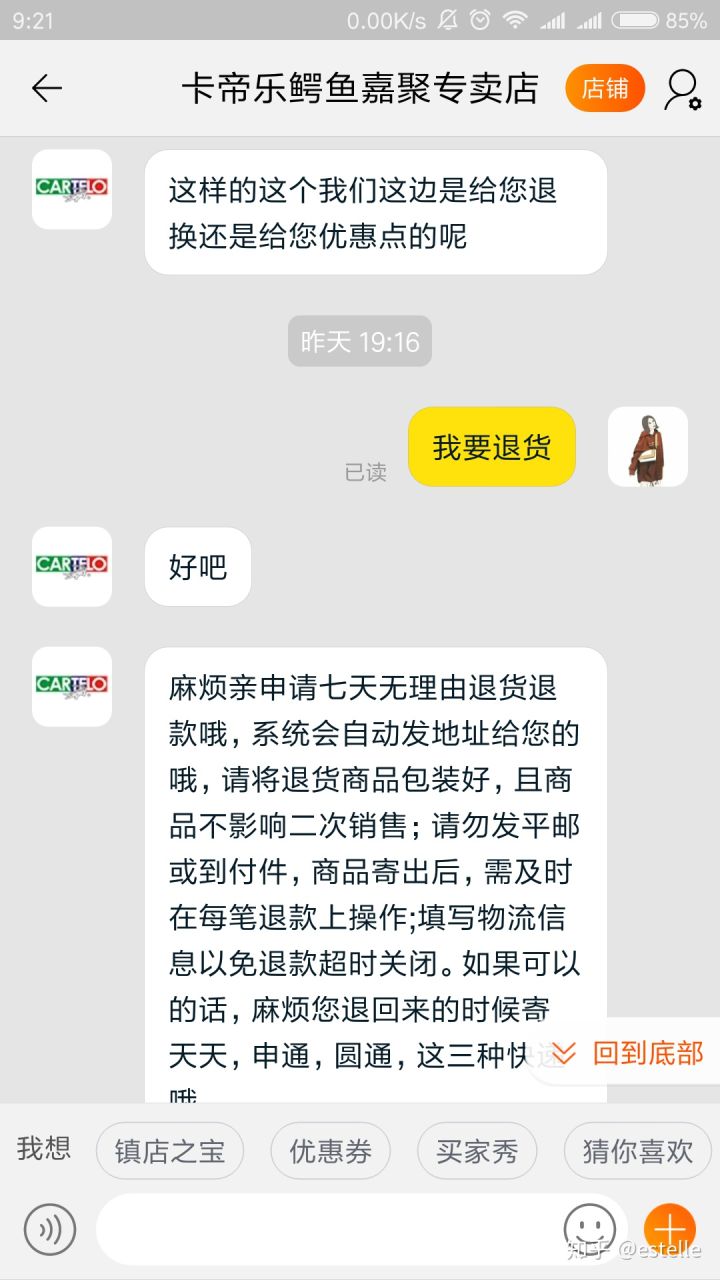Open my avatar beside 我要退货
The width and height of the screenshot is (720, 1280).
[648, 447]
